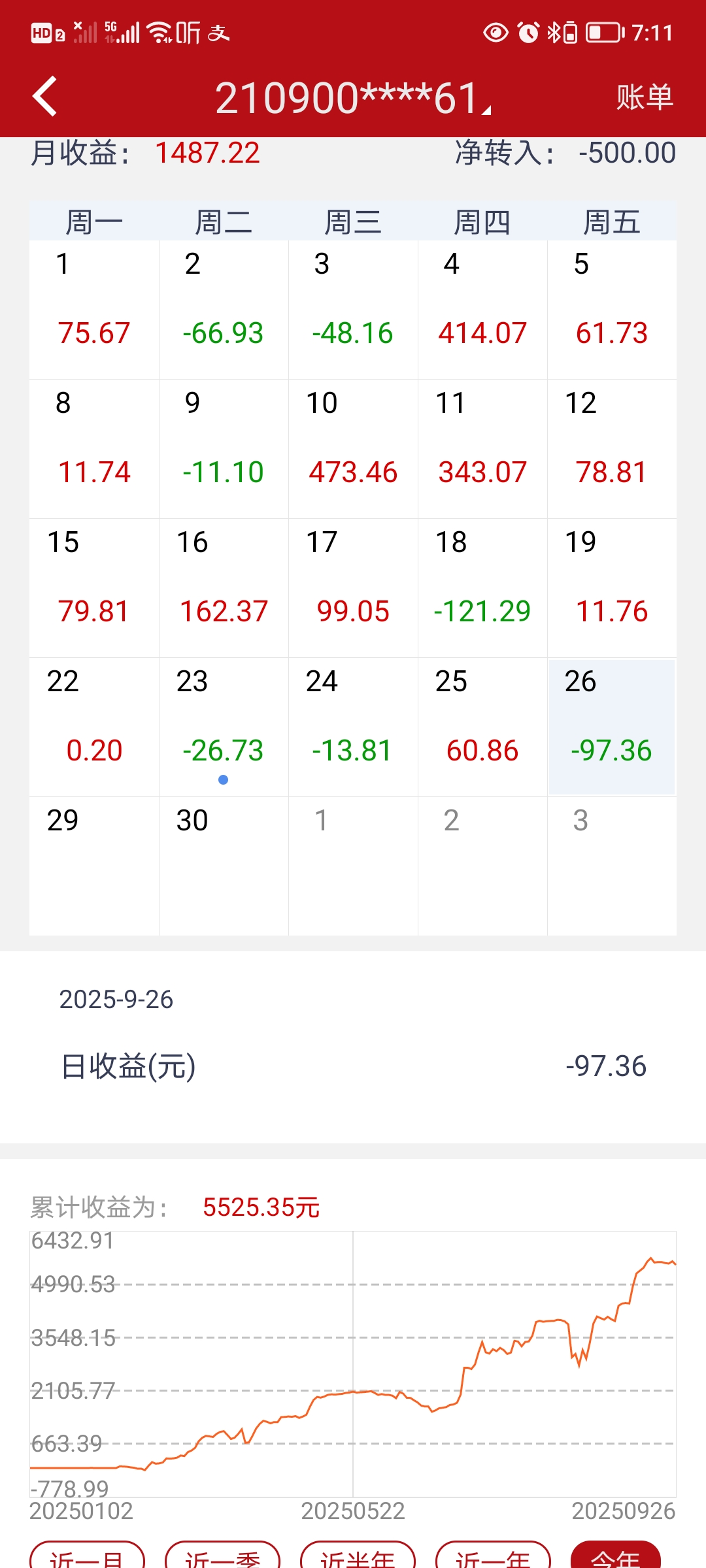
Task: Open the account selector 210900****61
Action: (353, 98)
